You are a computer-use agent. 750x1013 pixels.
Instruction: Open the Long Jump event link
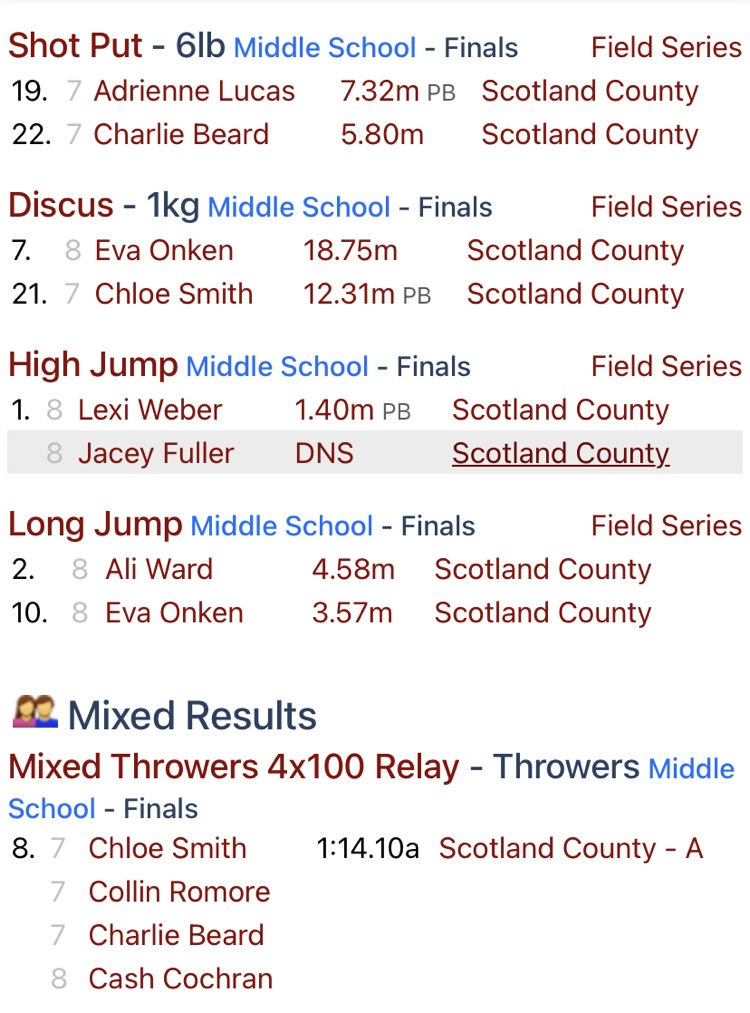pyautogui.click(x=95, y=525)
